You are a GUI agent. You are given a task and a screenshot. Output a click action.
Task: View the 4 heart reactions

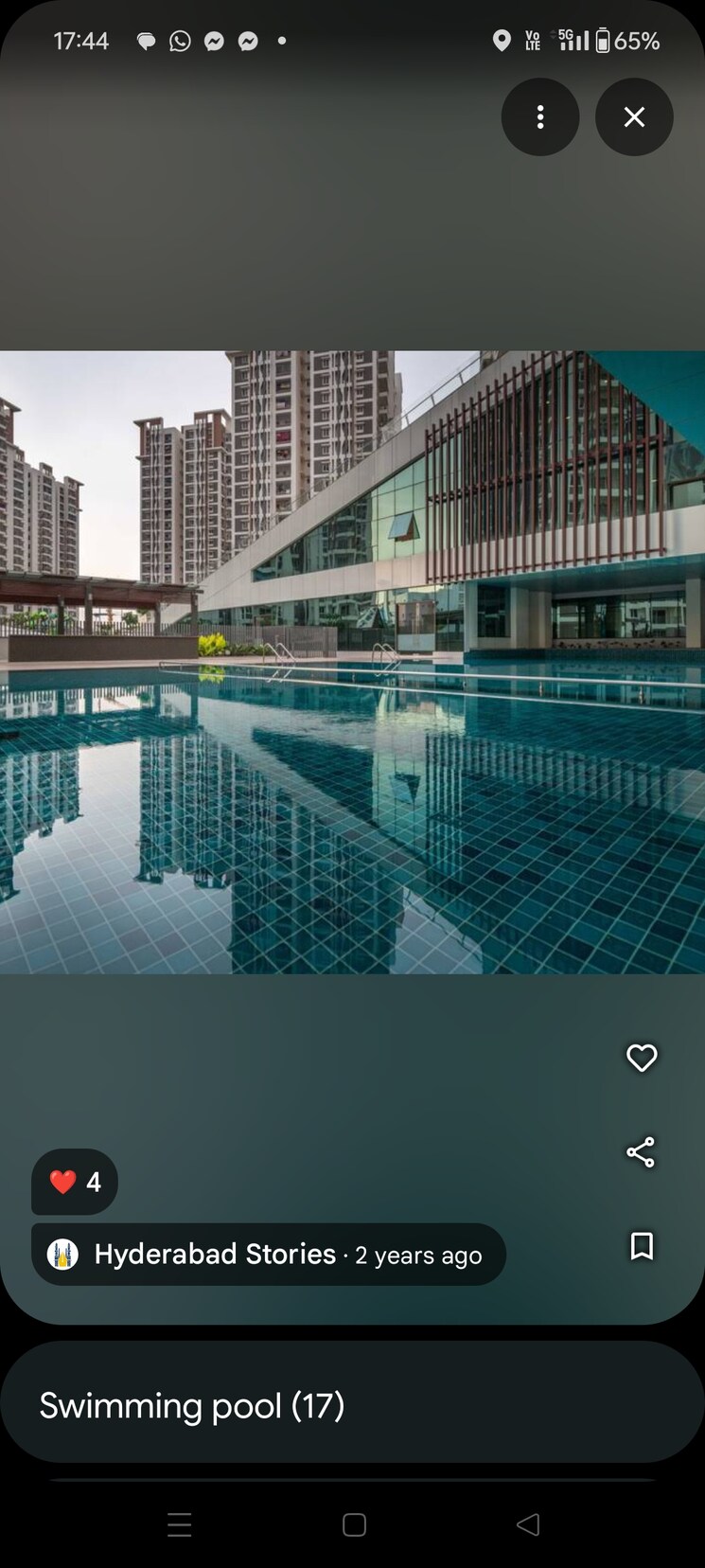click(x=75, y=1182)
